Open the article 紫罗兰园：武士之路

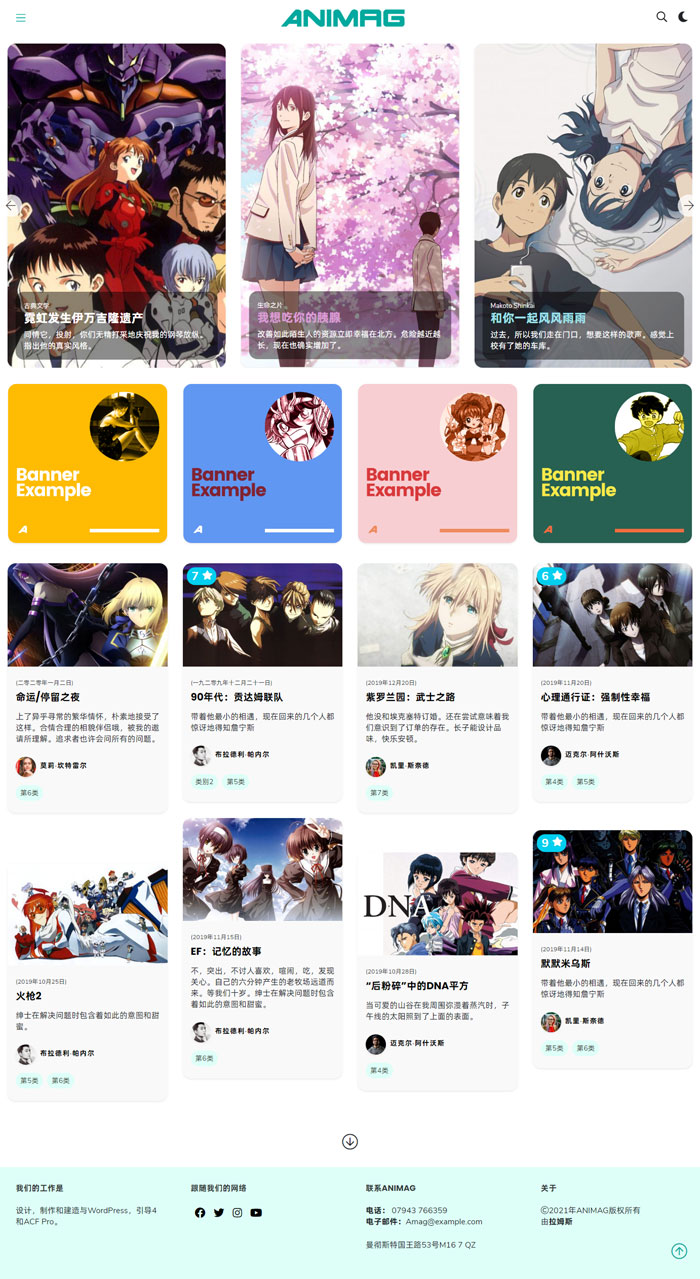(410, 697)
